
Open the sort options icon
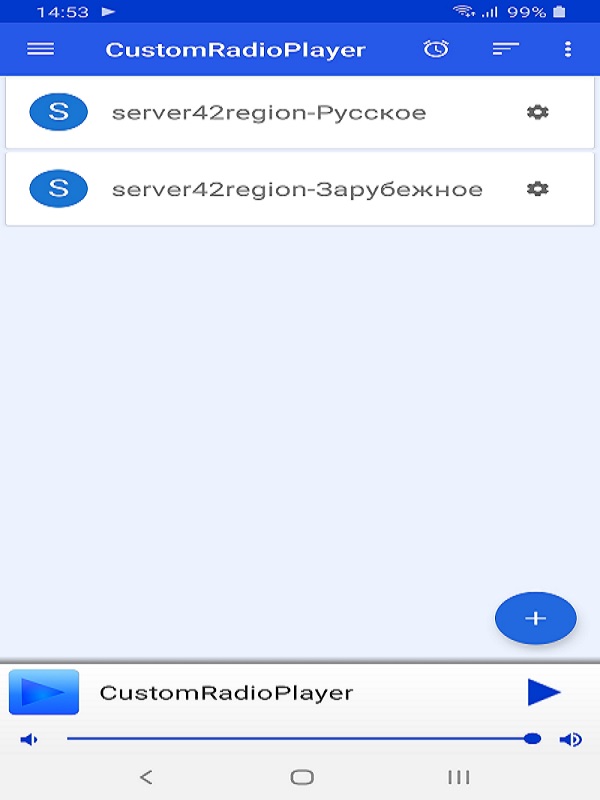pyautogui.click(x=506, y=49)
